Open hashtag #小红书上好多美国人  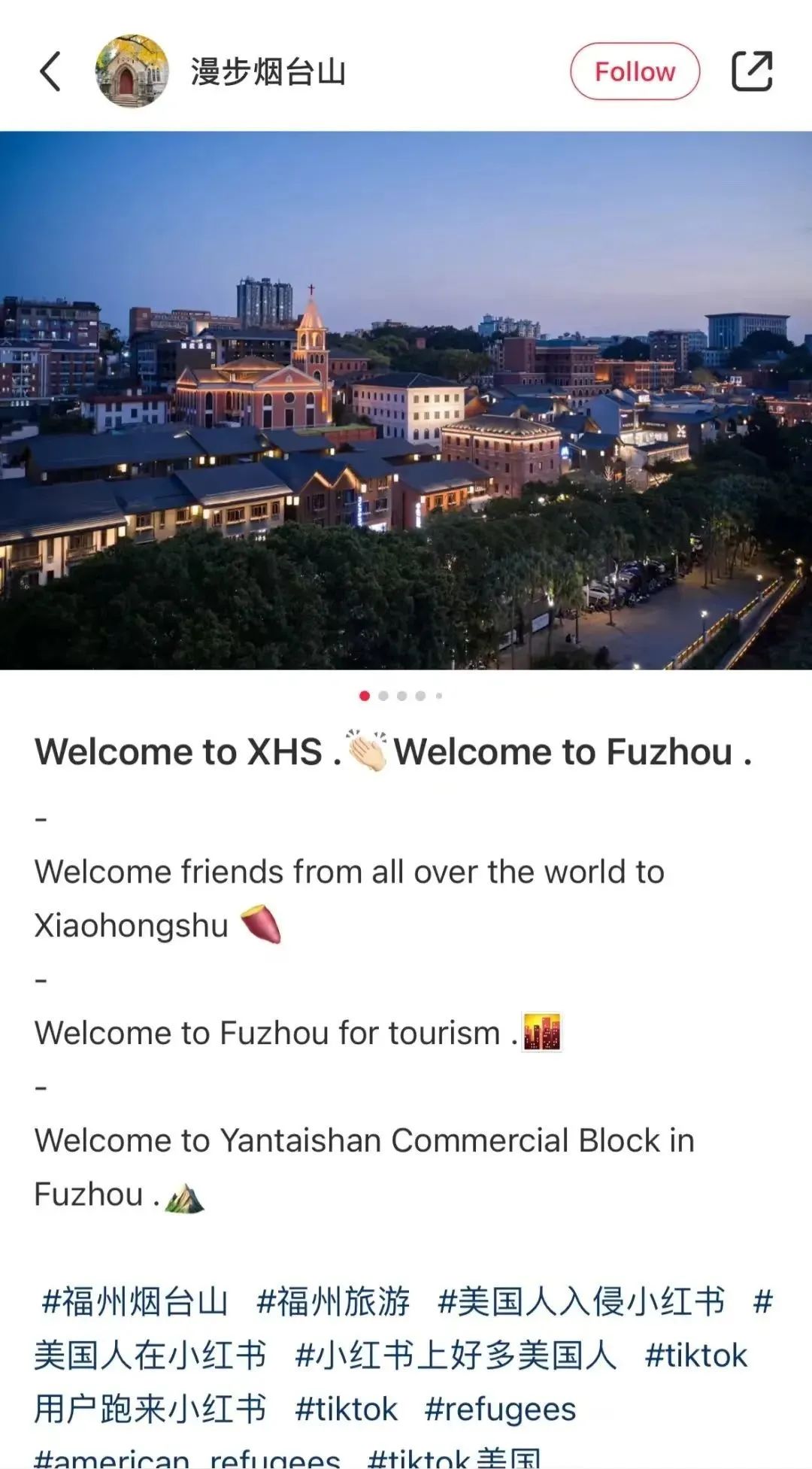(x=456, y=1355)
